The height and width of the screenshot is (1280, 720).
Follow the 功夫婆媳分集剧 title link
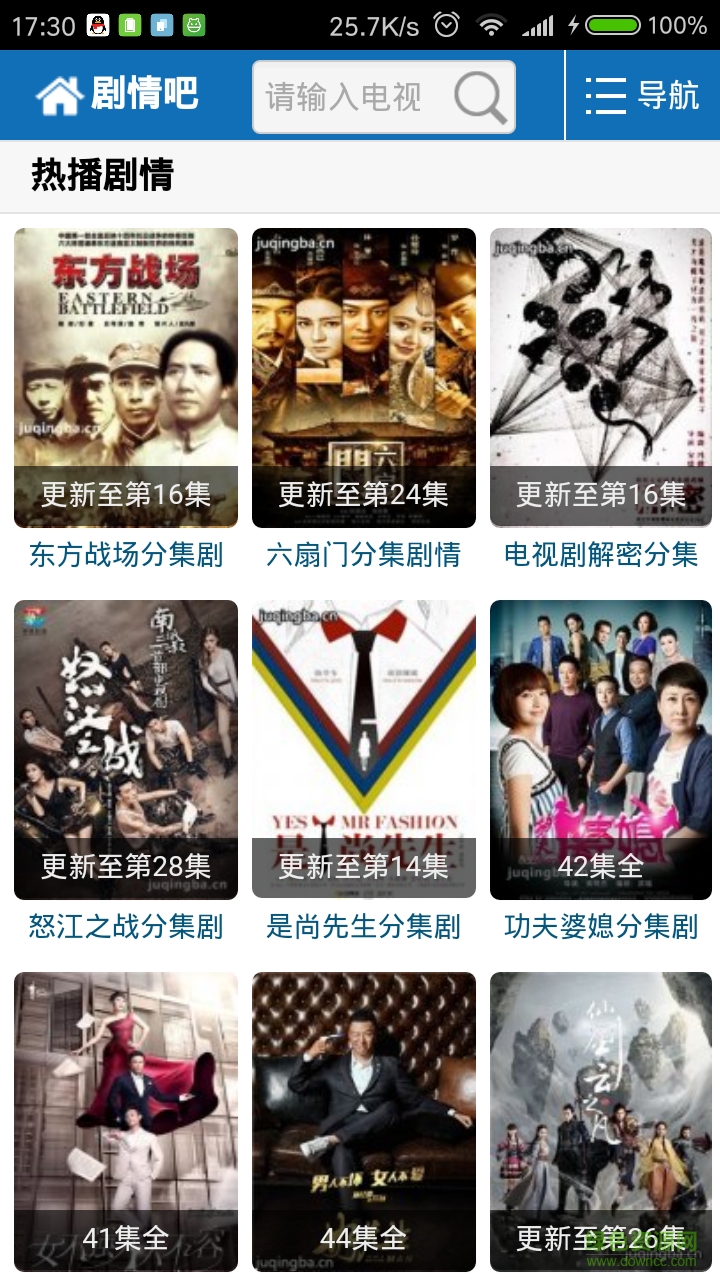click(601, 927)
